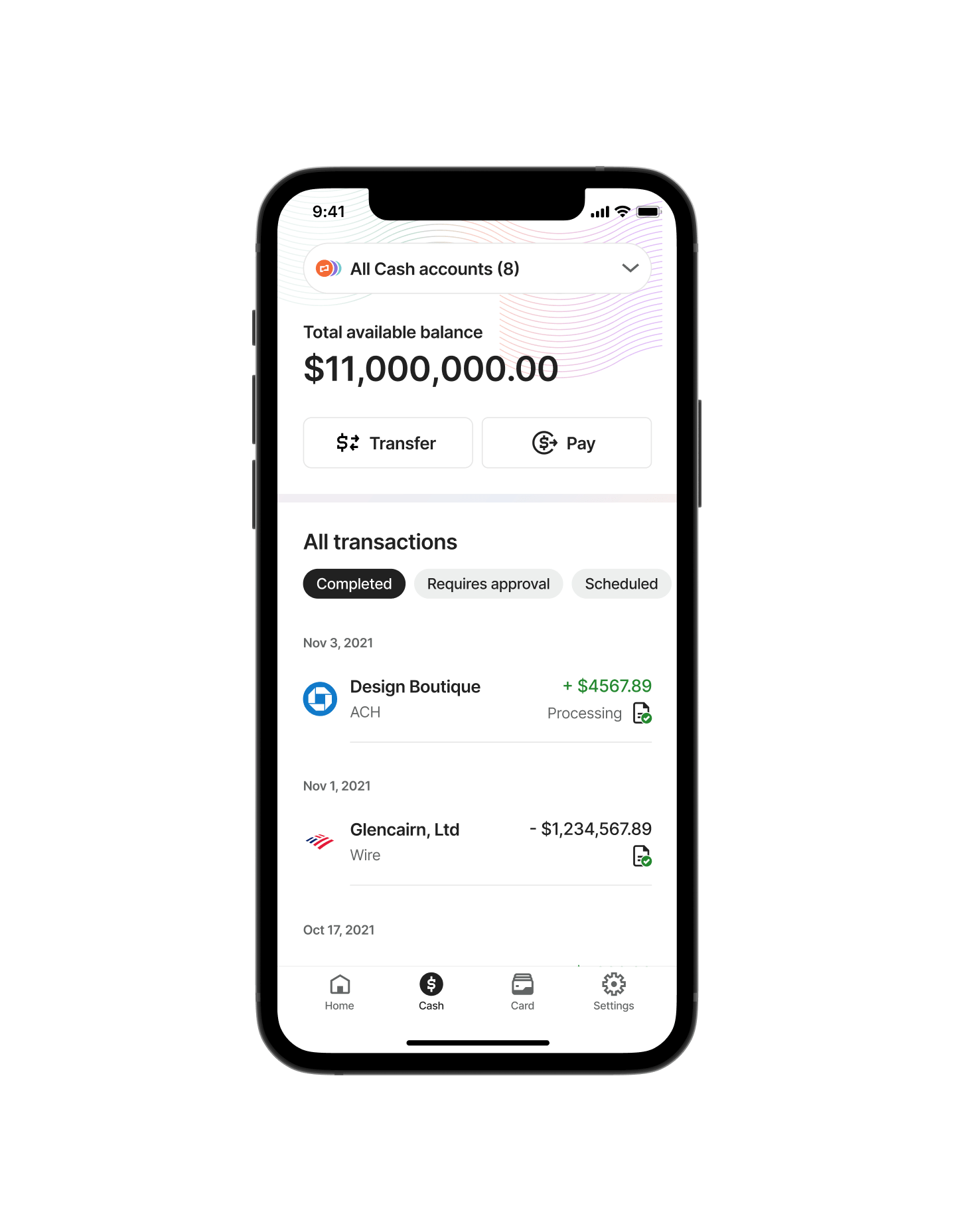This screenshot has width=957, height=1232.
Task: Open the Card tab
Action: point(522,992)
